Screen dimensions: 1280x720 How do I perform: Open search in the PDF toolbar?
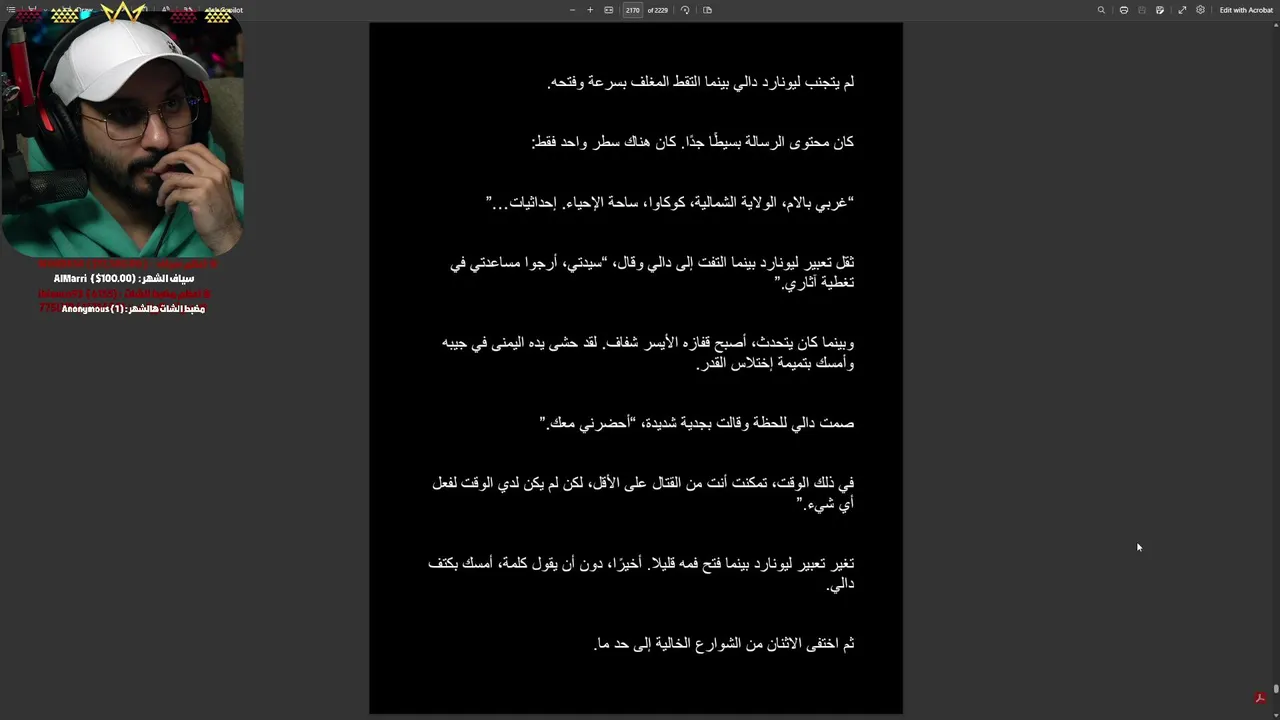(x=1101, y=10)
